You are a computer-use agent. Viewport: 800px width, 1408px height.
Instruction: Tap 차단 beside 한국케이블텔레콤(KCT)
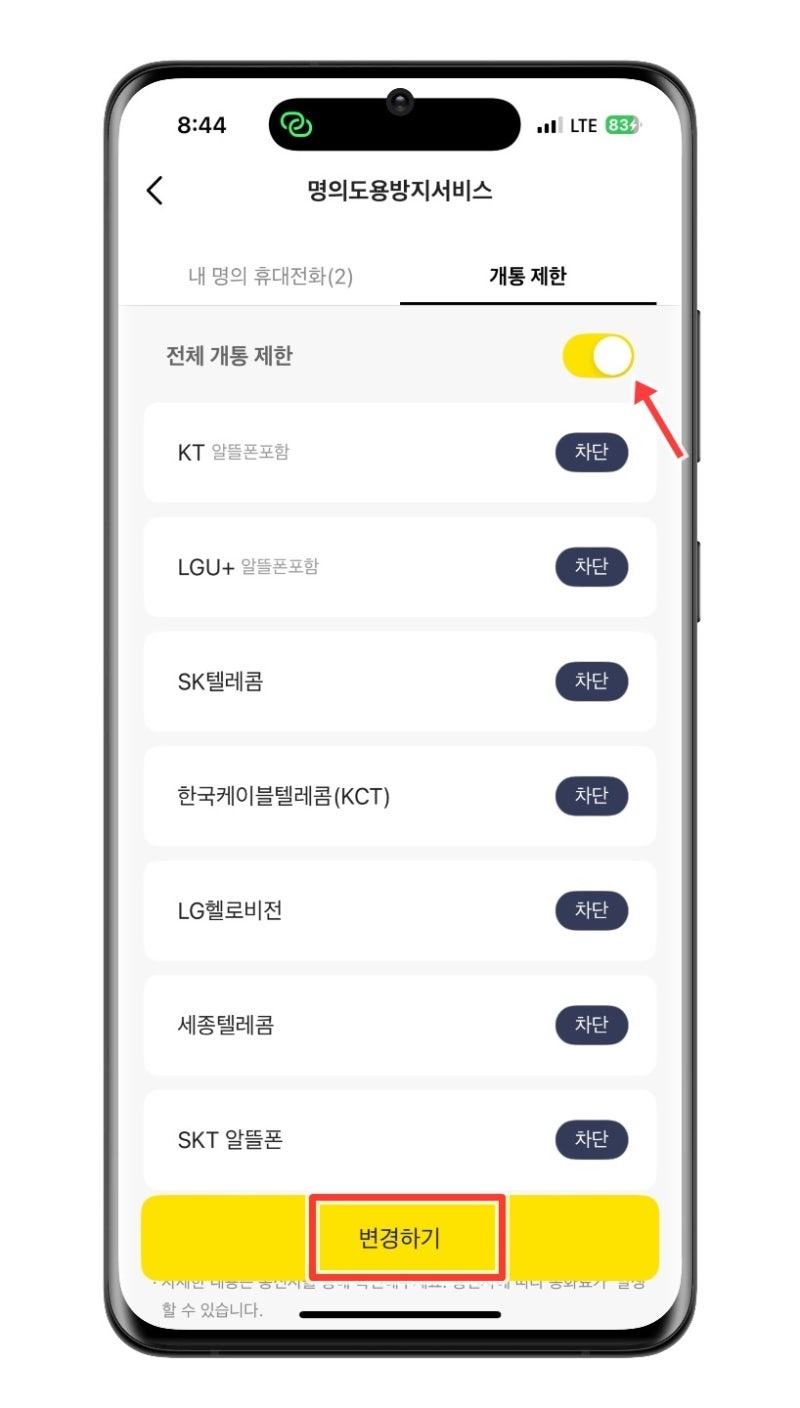coord(592,796)
